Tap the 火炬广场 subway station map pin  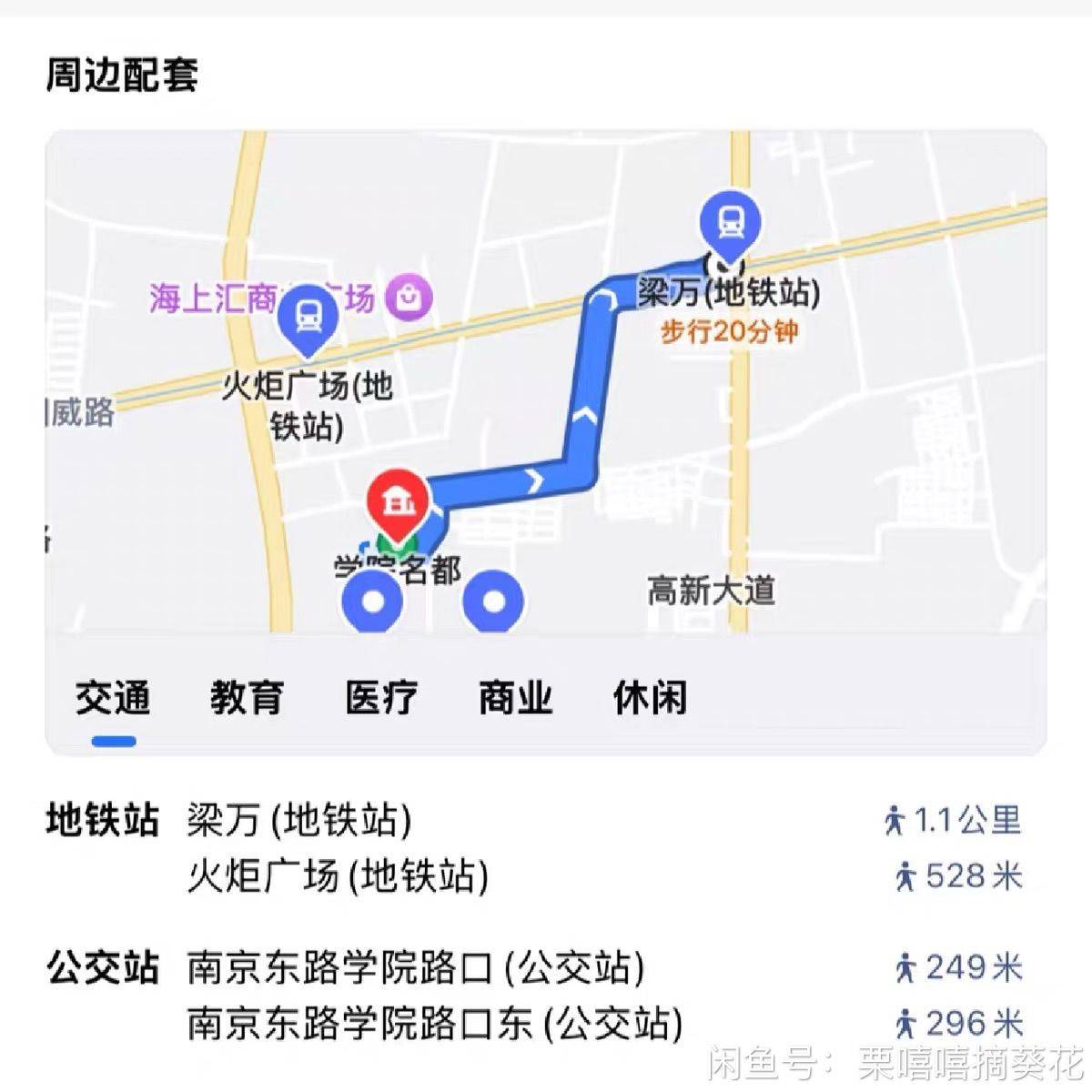(308, 318)
